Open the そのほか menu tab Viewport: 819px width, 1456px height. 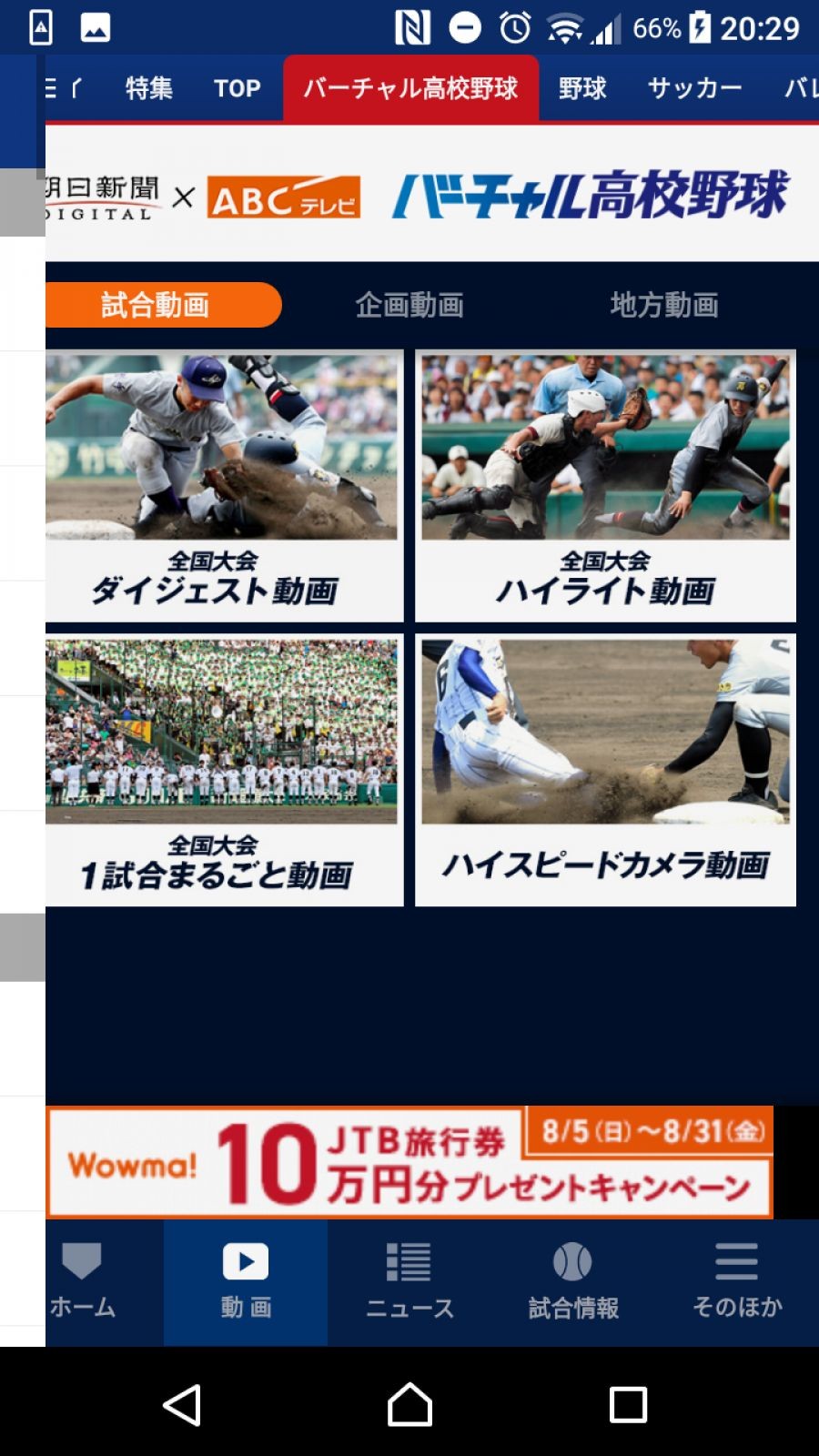737,1282
